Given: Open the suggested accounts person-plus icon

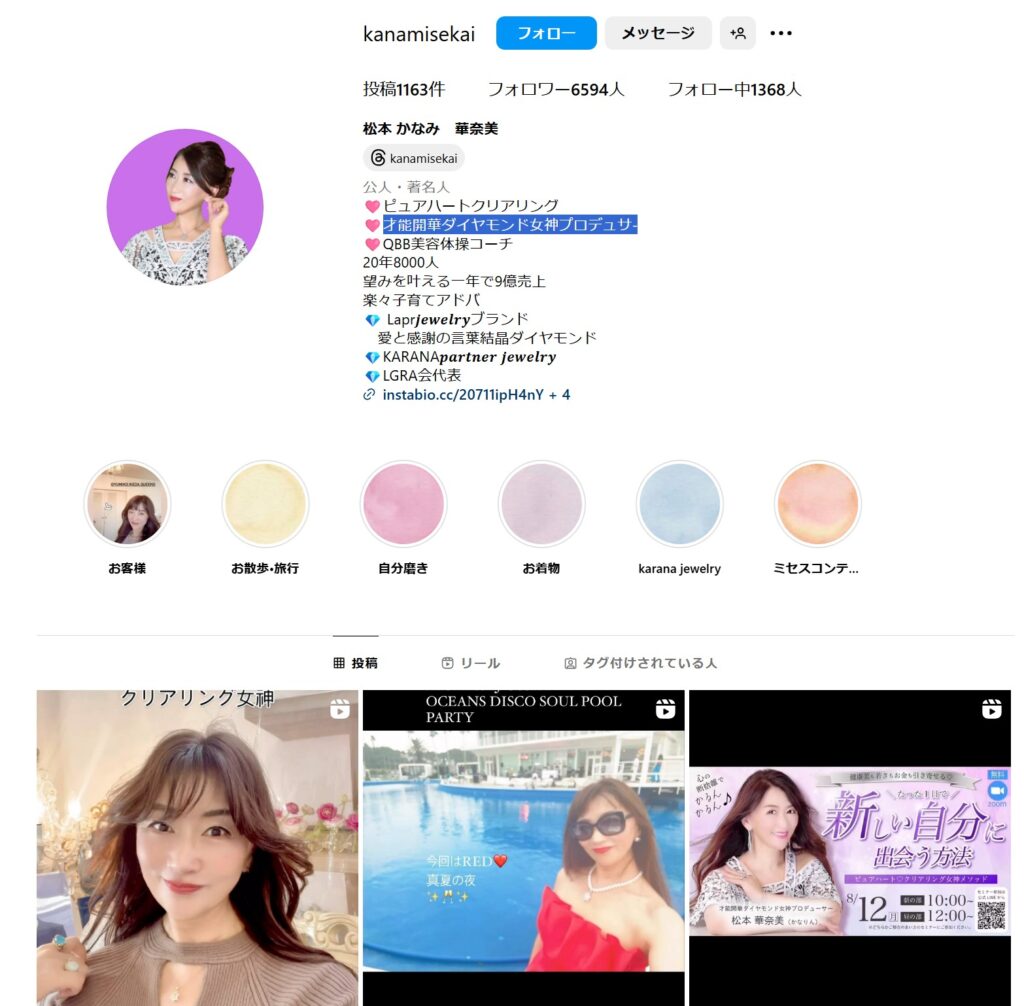Looking at the screenshot, I should point(738,33).
